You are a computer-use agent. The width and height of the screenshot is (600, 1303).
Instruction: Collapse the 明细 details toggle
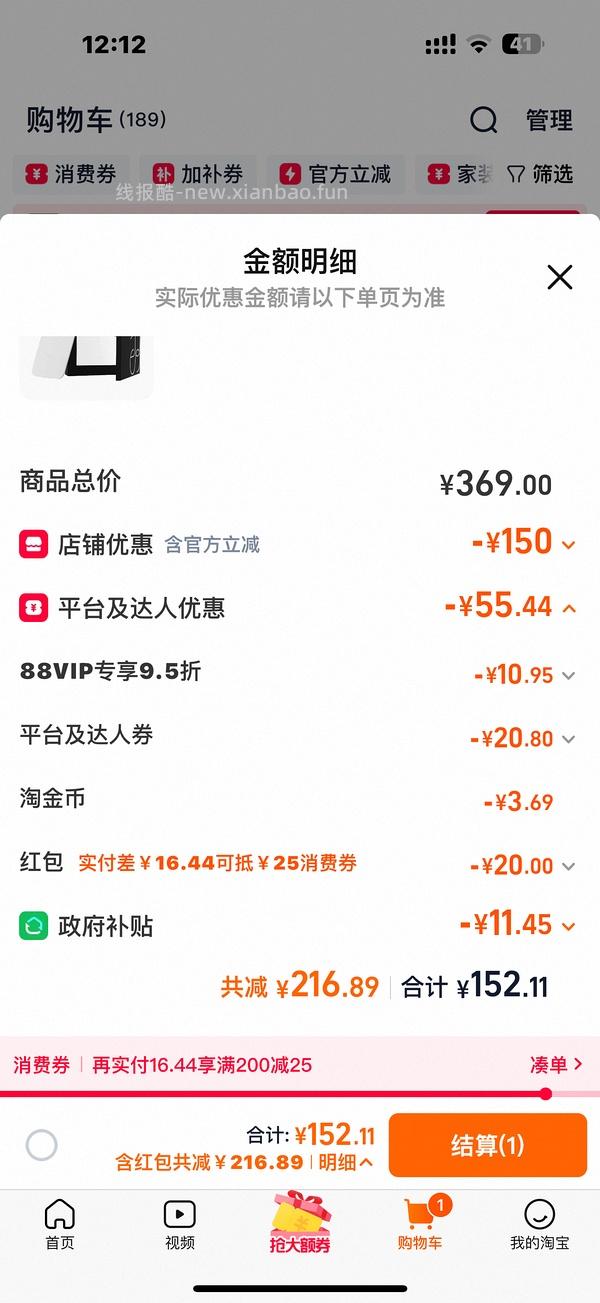coord(346,1162)
